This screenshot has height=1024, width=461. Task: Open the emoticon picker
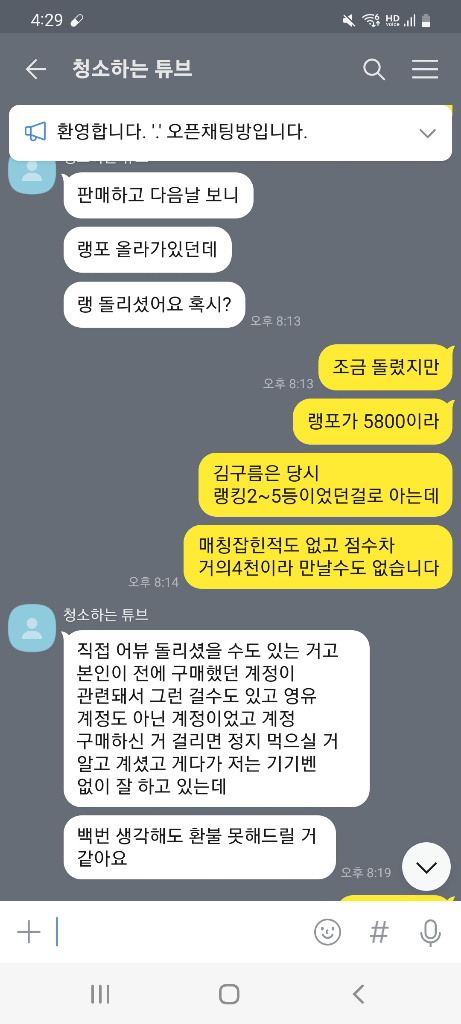coord(328,932)
